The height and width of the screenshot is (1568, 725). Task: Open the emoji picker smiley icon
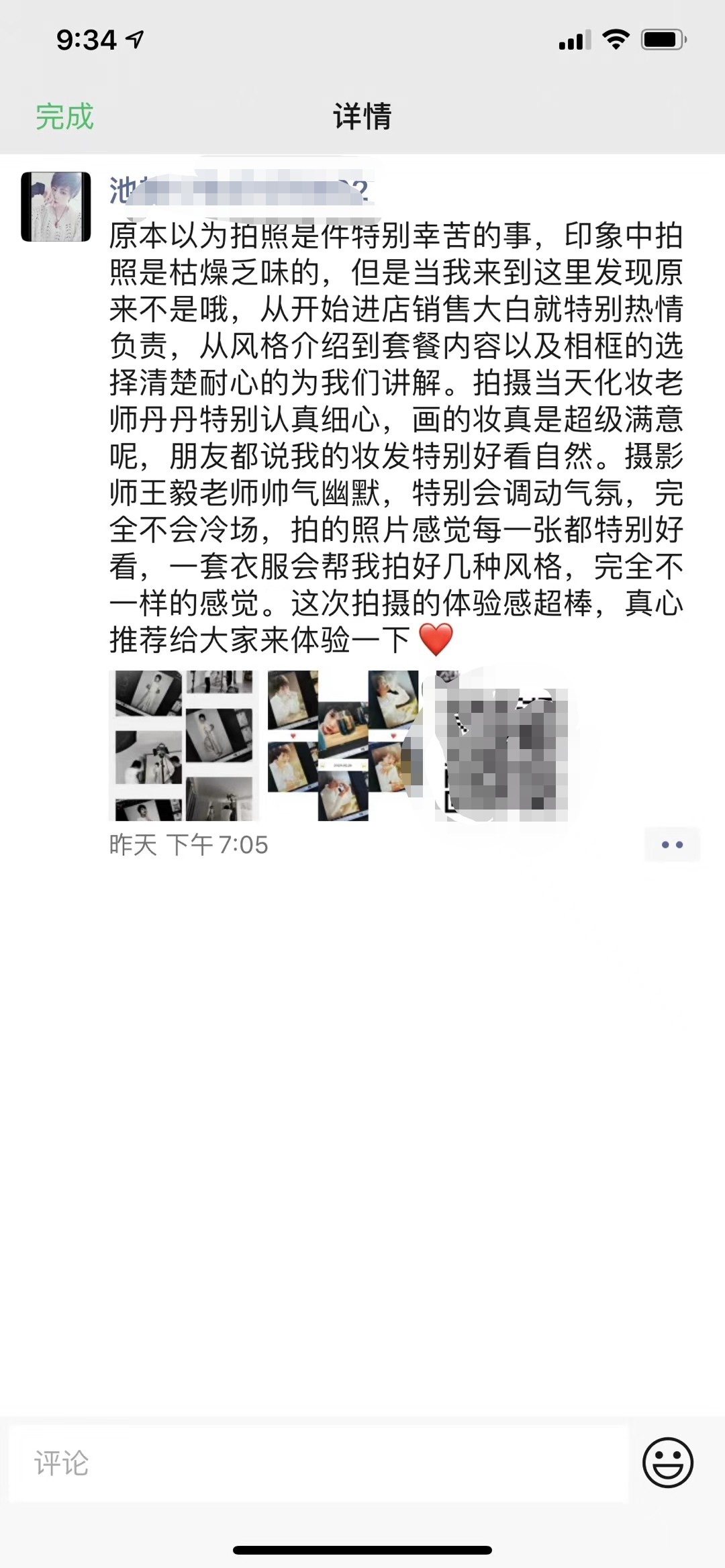pyautogui.click(x=668, y=1463)
